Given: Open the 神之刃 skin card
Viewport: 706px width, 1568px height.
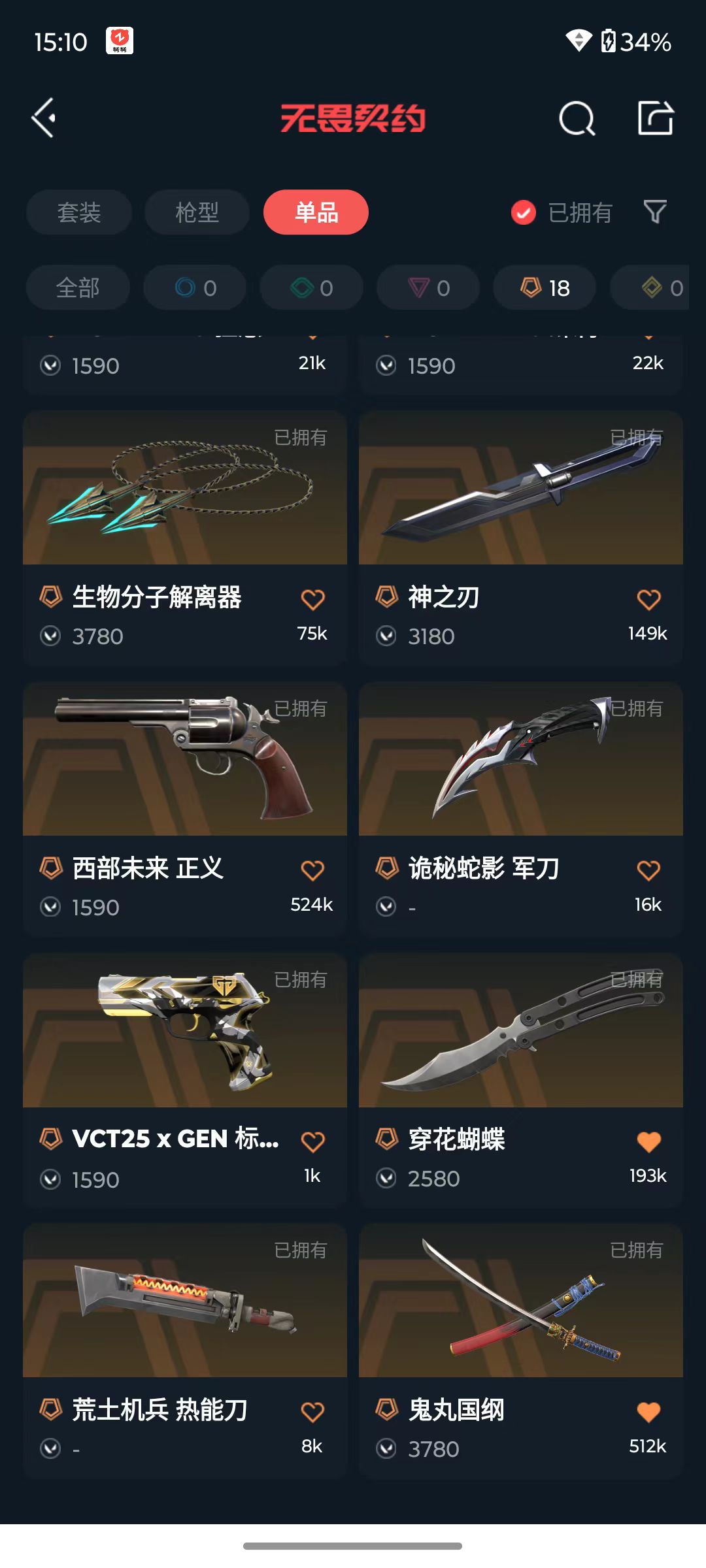Looking at the screenshot, I should pos(521,538).
